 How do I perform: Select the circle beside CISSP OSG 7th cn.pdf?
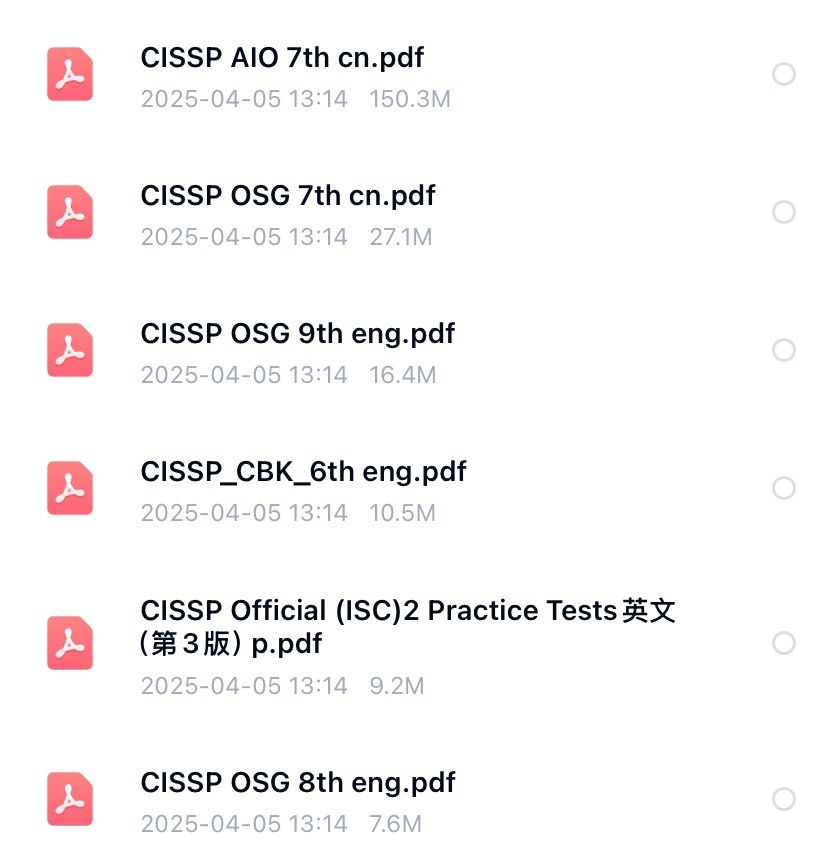coord(783,212)
